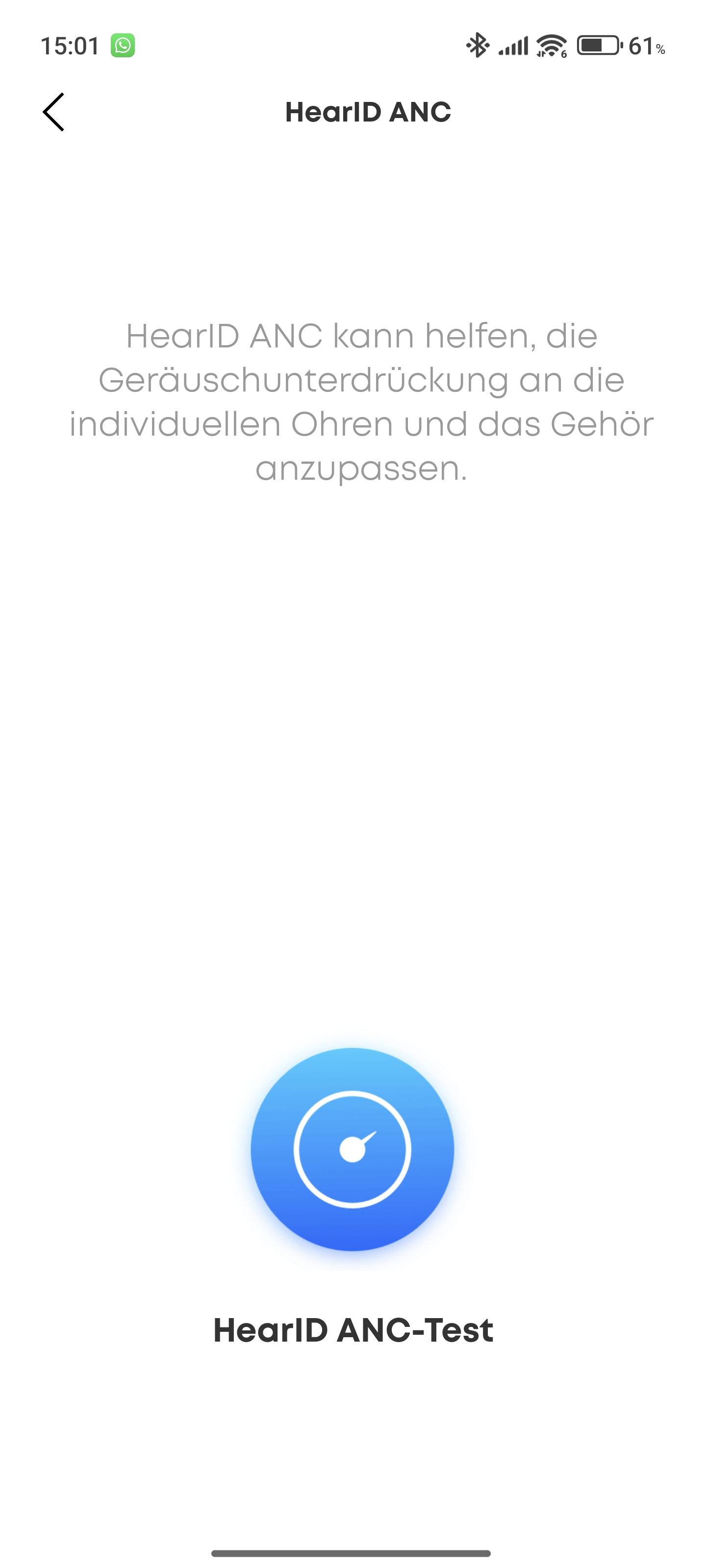Start the HearID ANC-Test

(x=352, y=1149)
